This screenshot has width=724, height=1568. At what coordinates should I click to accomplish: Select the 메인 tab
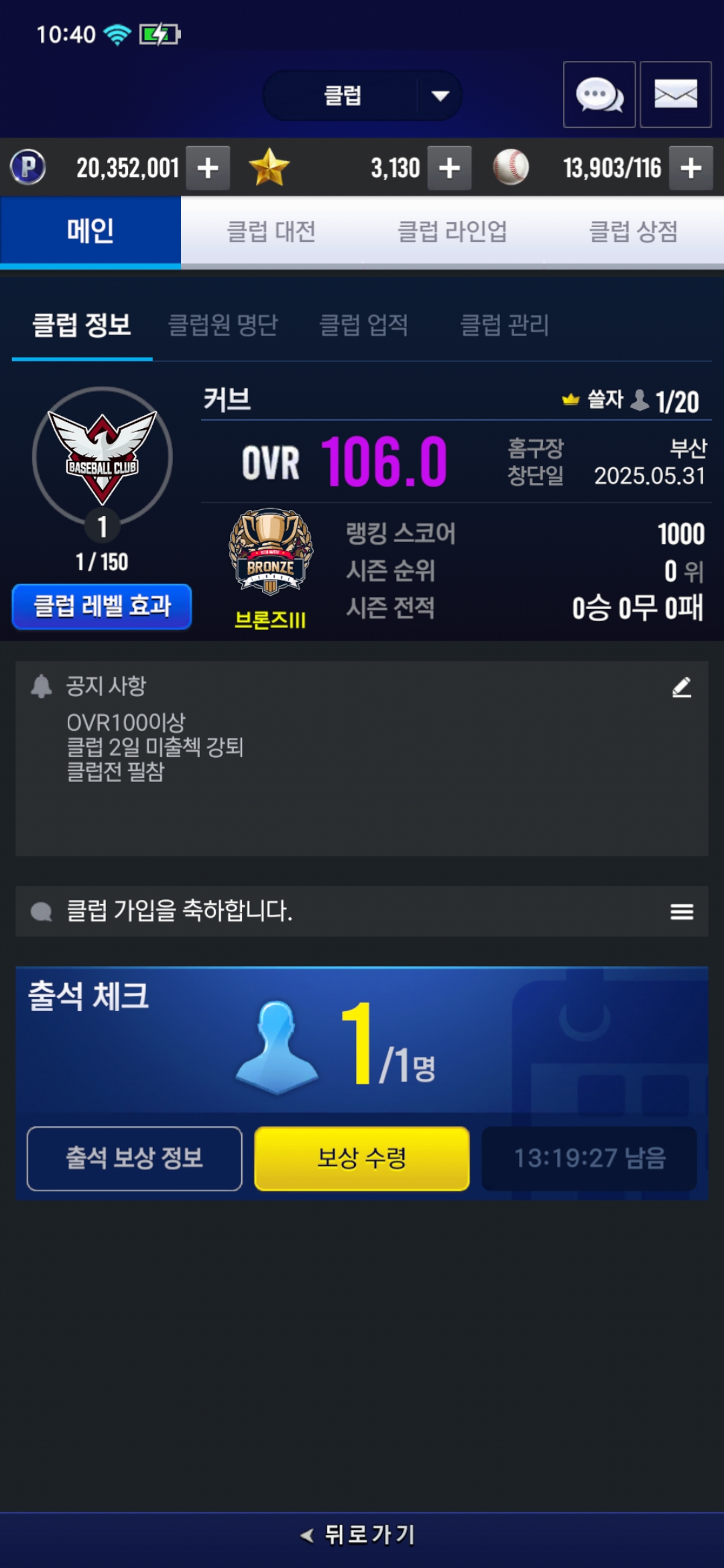(x=90, y=232)
